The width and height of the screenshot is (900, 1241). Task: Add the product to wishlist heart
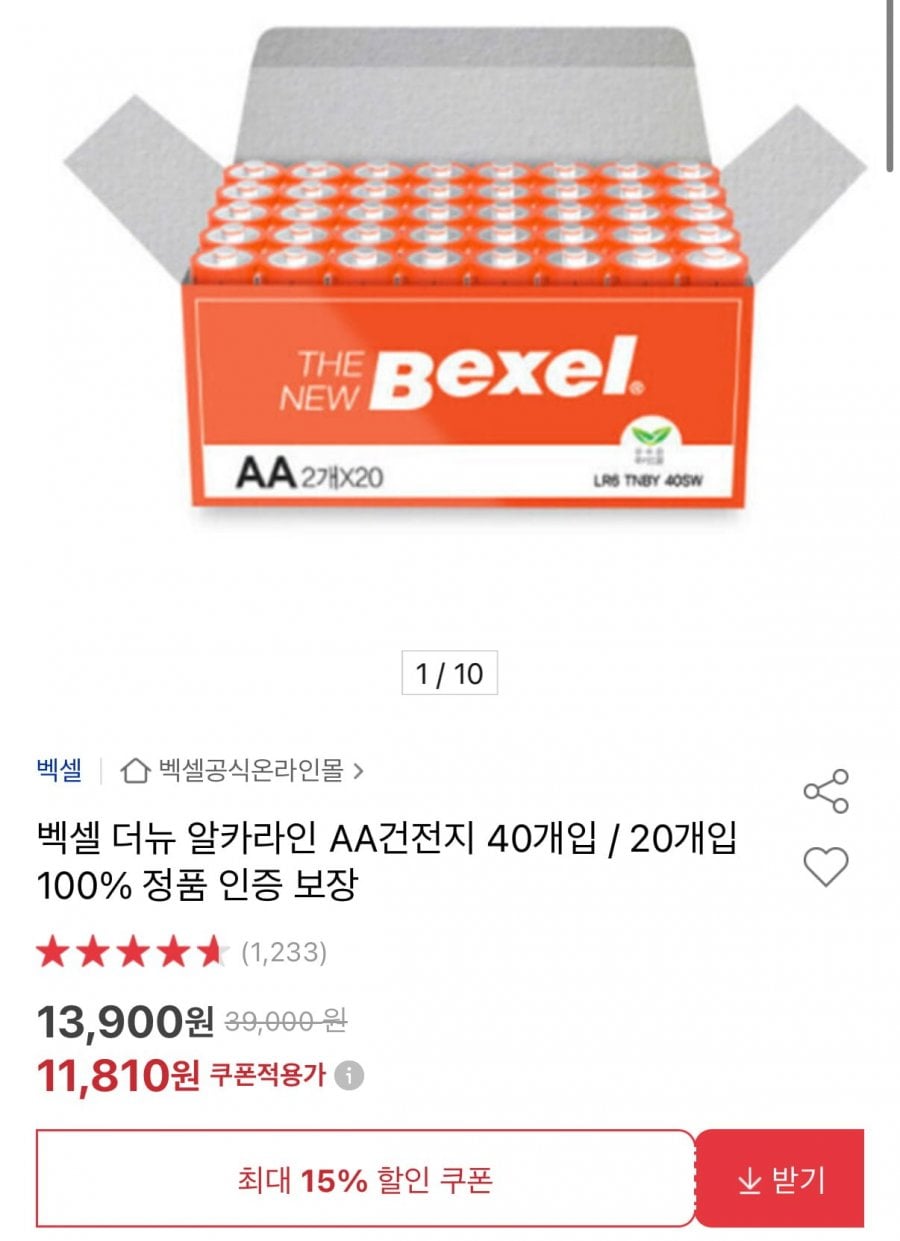click(x=826, y=866)
